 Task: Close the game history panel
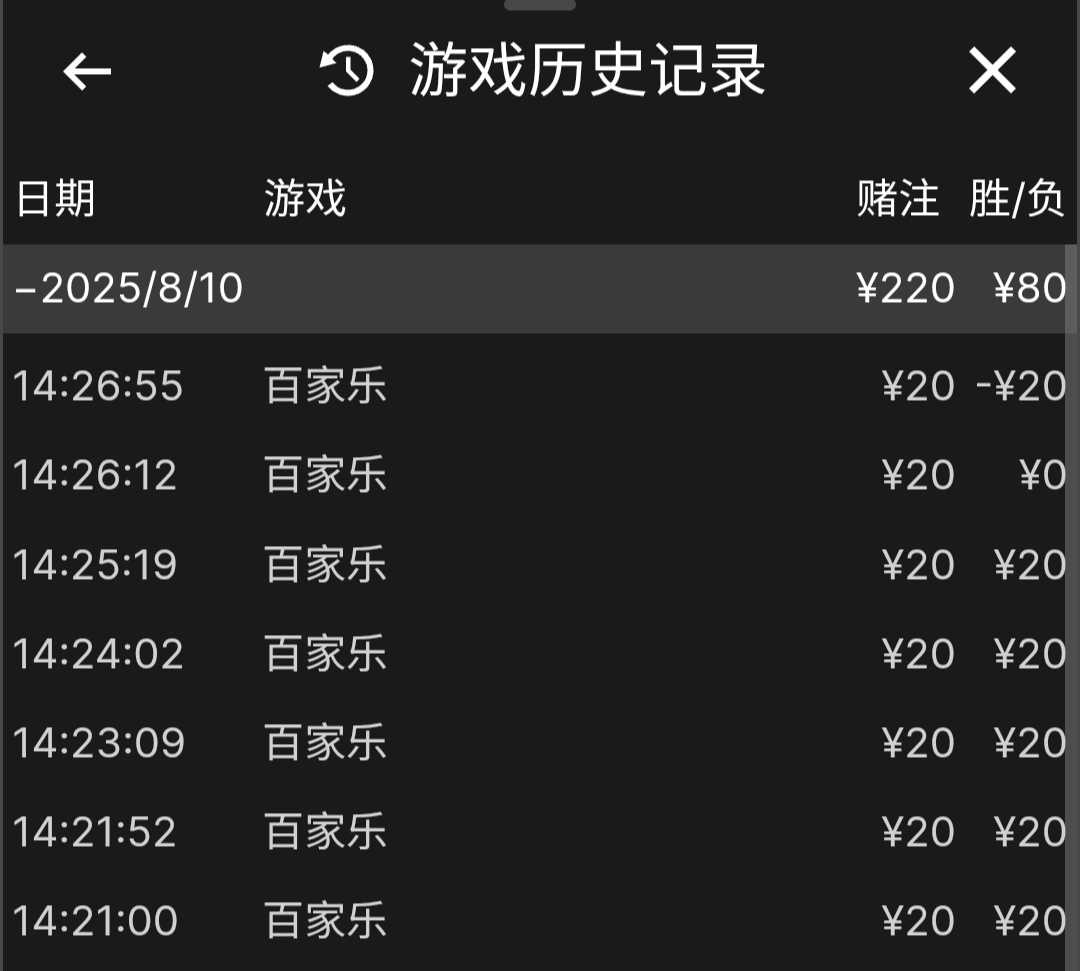992,71
